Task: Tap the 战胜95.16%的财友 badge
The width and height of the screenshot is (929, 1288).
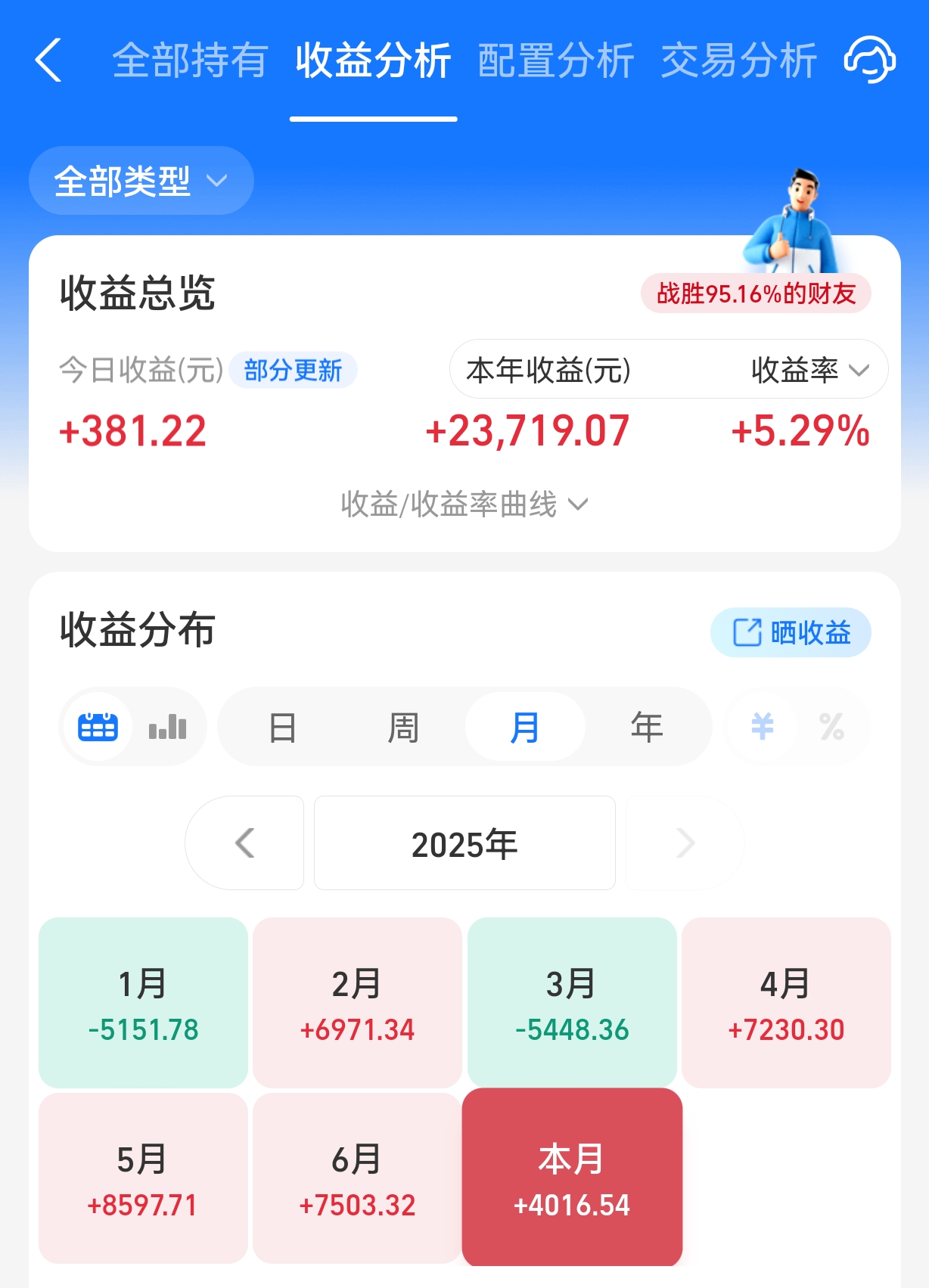Action: tap(756, 293)
